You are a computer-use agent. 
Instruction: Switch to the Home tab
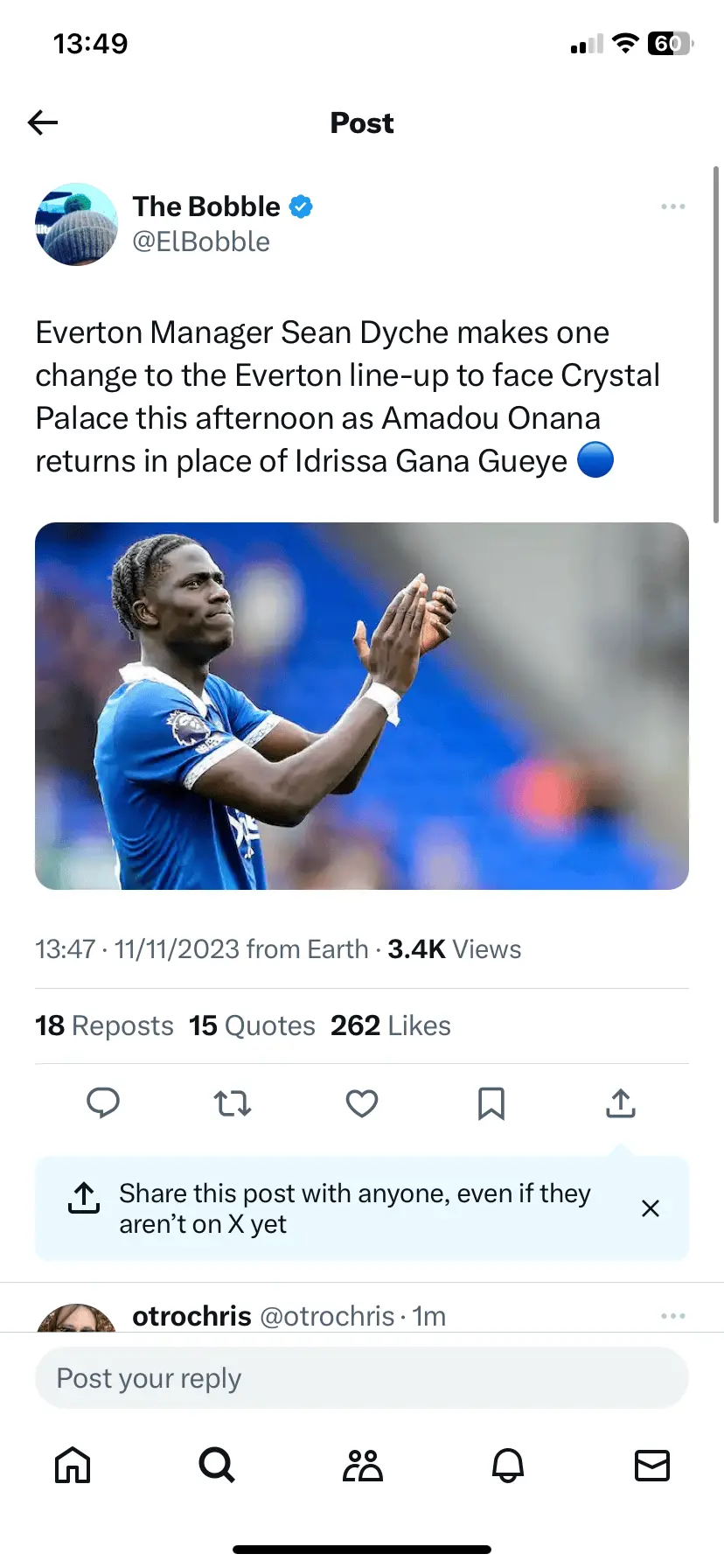click(x=73, y=1465)
